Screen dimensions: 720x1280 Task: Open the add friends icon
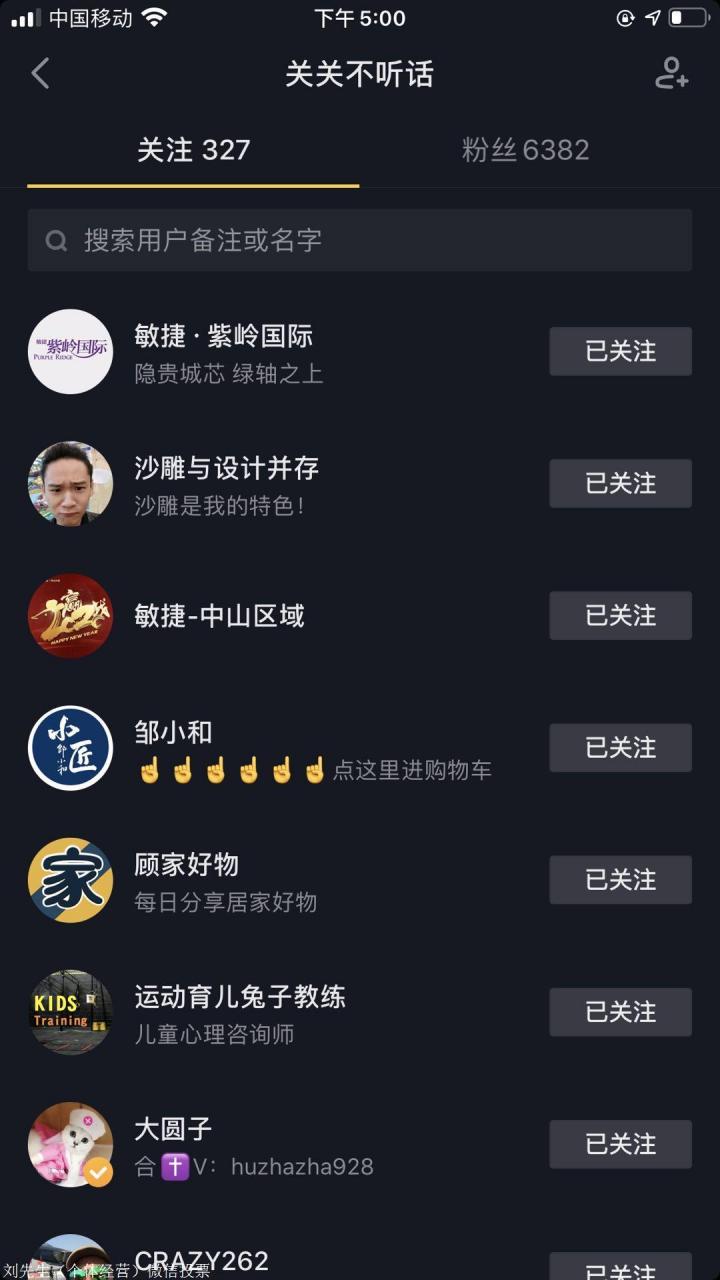click(x=671, y=74)
